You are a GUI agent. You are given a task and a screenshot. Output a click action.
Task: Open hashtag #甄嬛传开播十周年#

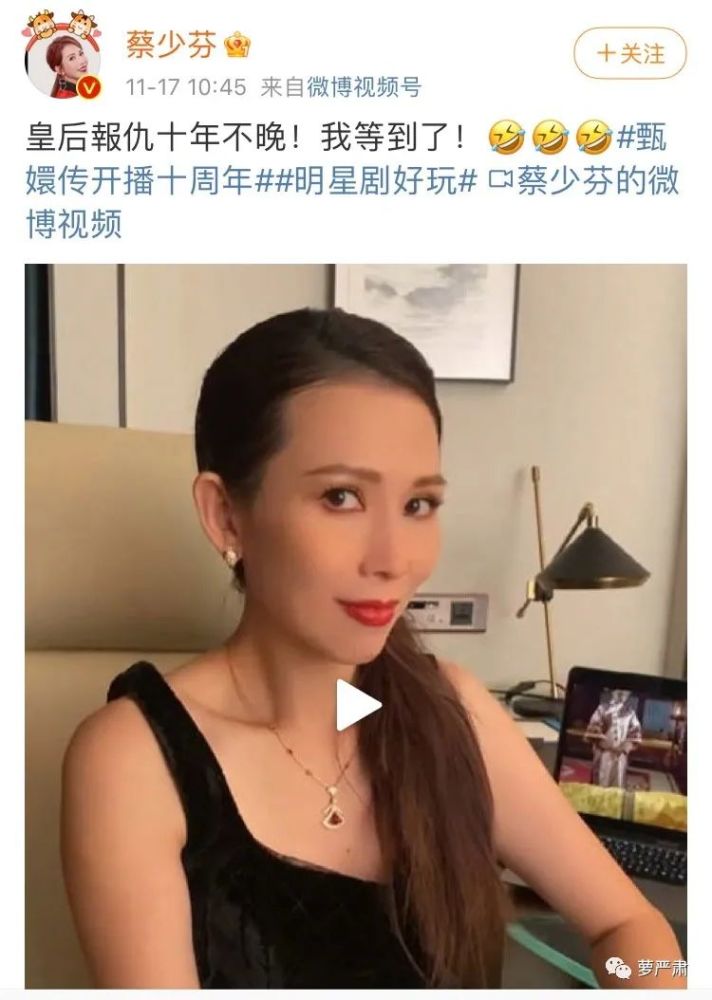[x=140, y=180]
